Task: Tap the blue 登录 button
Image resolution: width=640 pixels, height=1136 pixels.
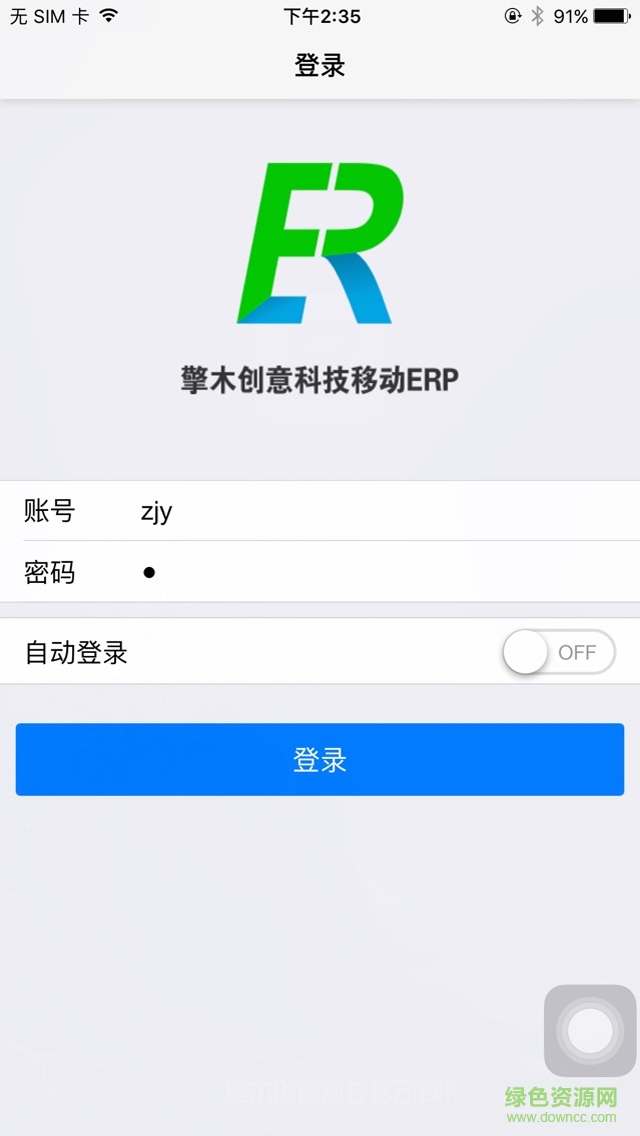Action: click(x=320, y=760)
